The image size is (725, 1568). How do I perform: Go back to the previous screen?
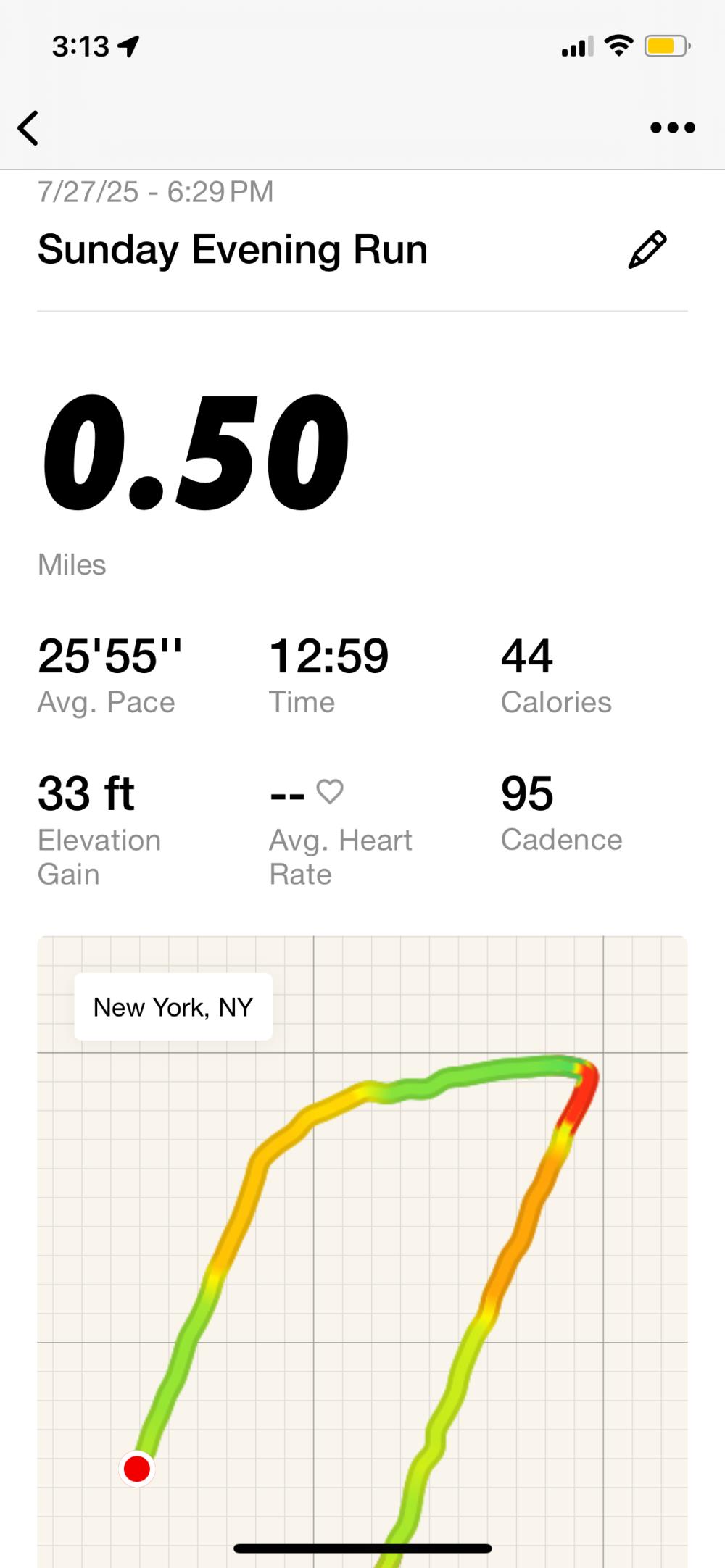pyautogui.click(x=28, y=128)
